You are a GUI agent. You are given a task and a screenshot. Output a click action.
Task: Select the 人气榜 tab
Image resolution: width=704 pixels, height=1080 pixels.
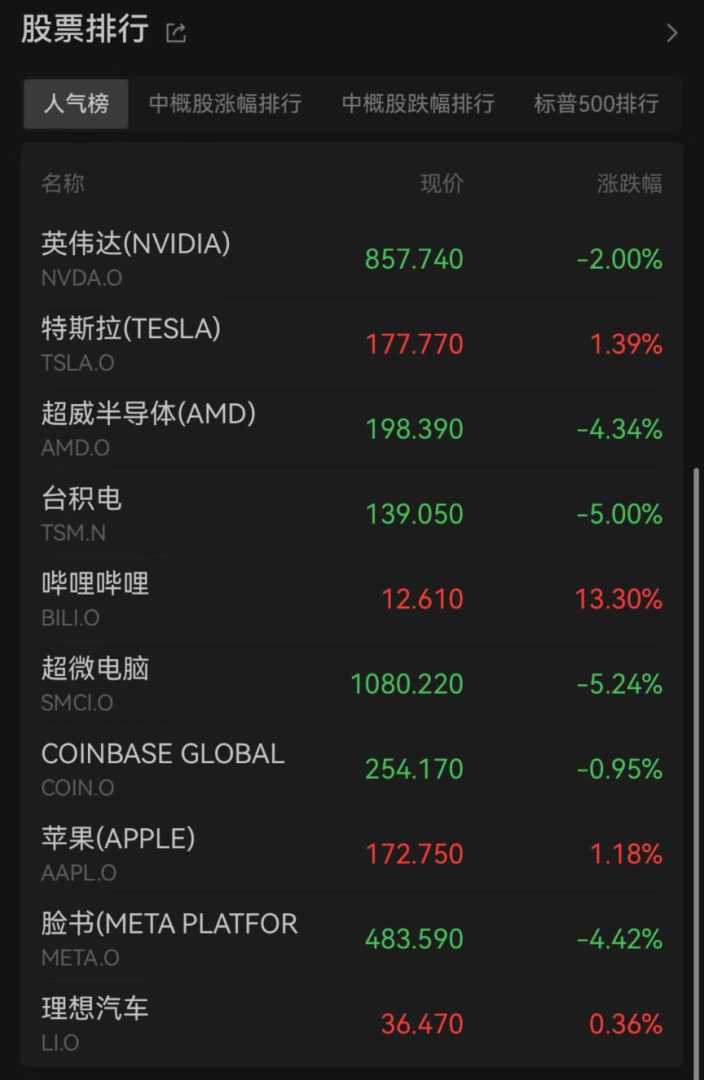[76, 104]
